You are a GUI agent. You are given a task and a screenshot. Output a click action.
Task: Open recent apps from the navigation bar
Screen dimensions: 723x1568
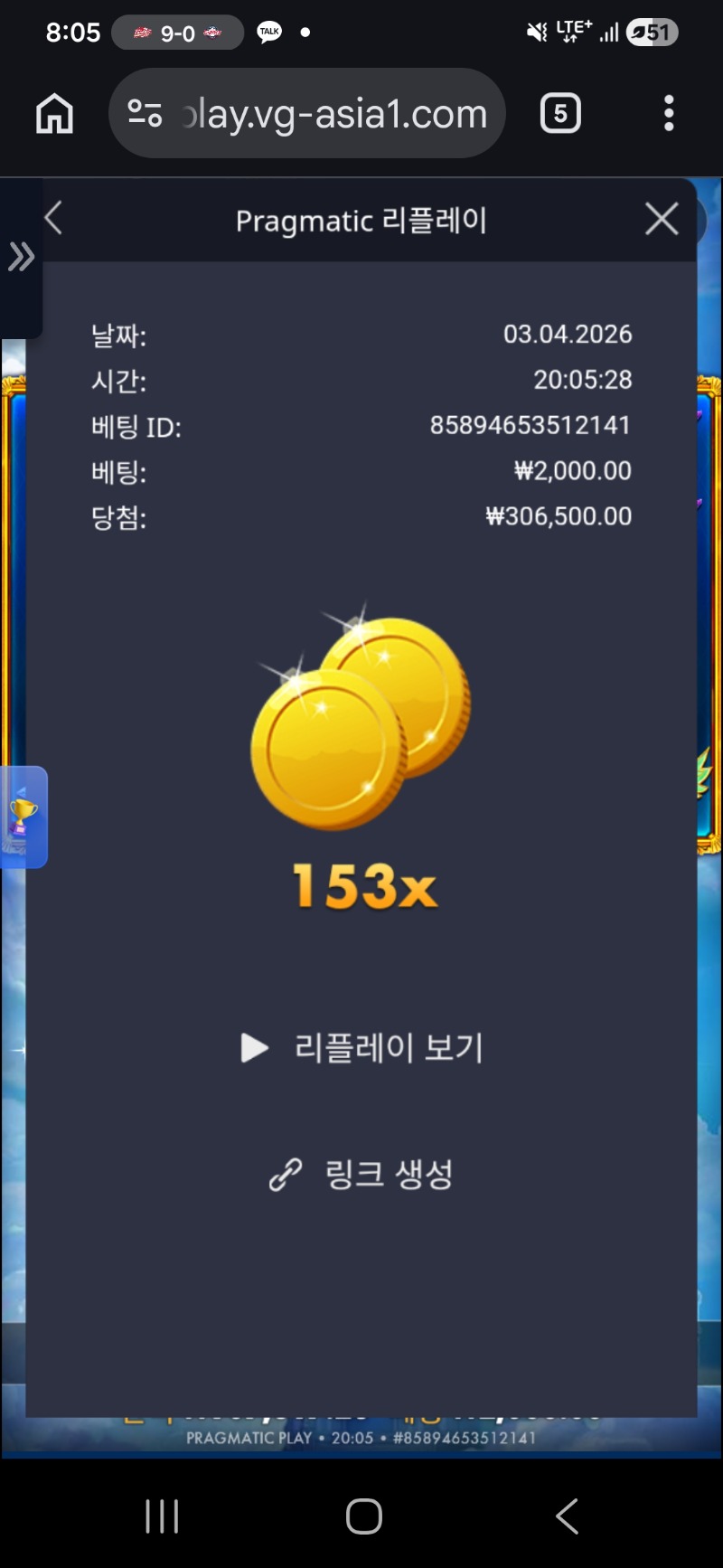163,1516
